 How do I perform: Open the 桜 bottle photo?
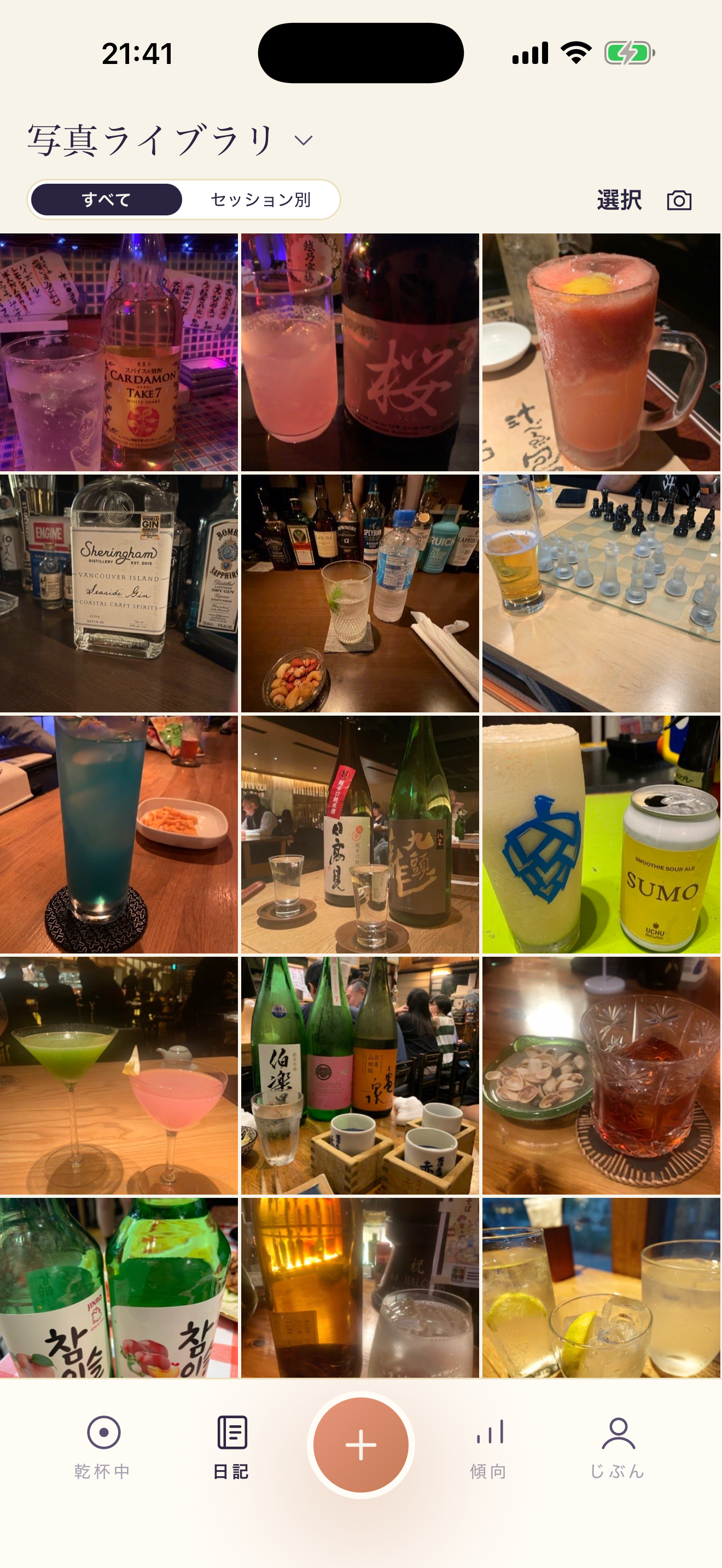(360, 353)
